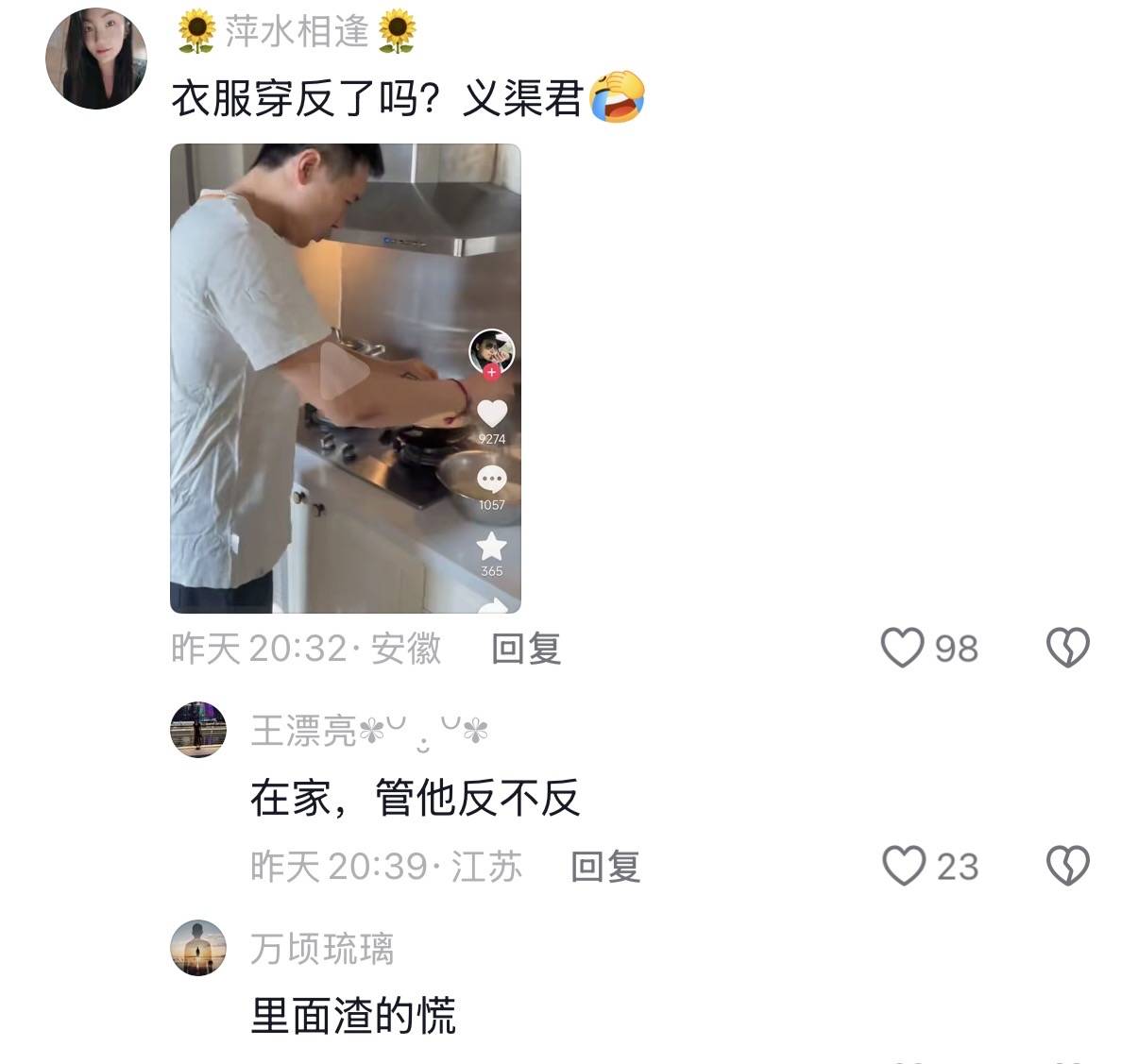Dislike 王漂亮's comment
1139x1064 pixels.
1068,866
